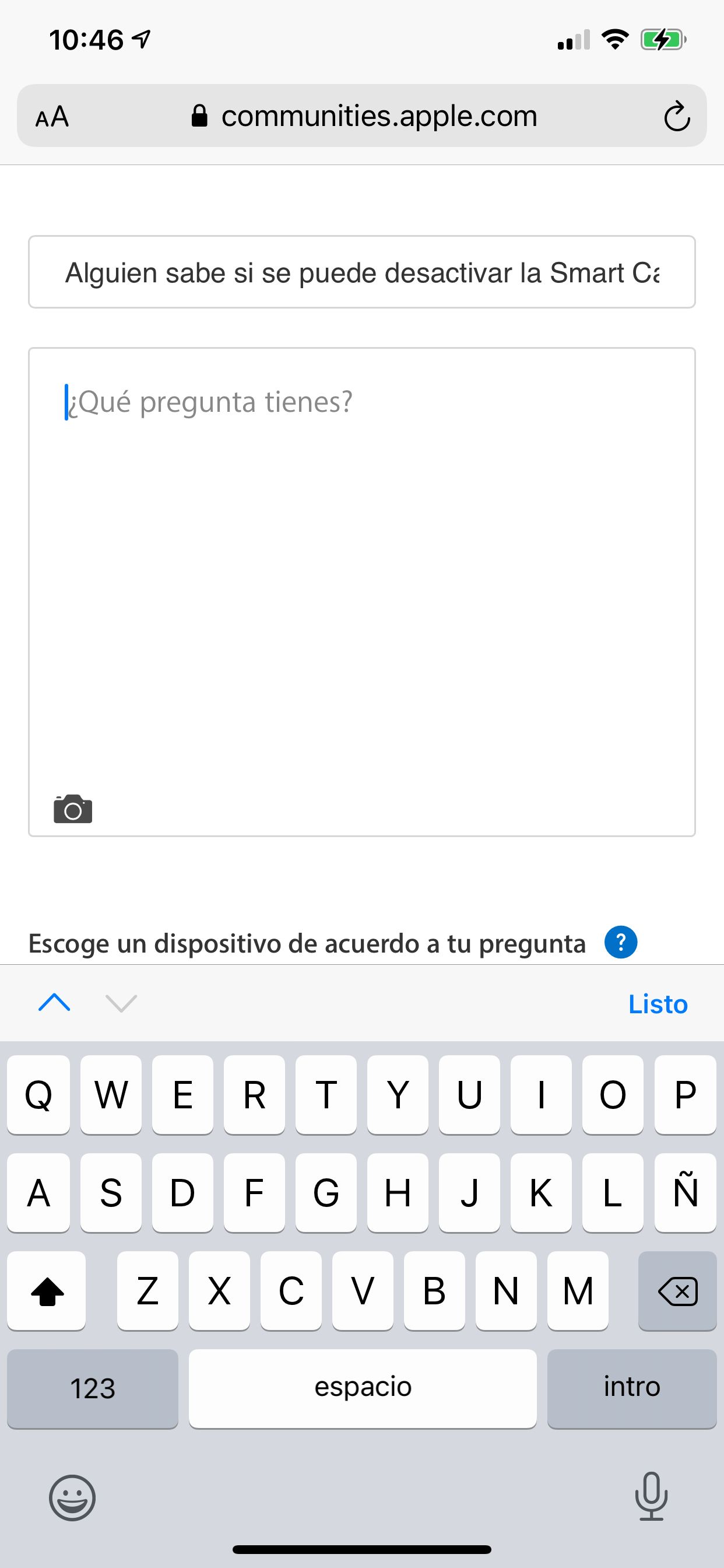Screen dimensions: 724x1568
Task: Open the emoji keyboard
Action: pos(72,1497)
